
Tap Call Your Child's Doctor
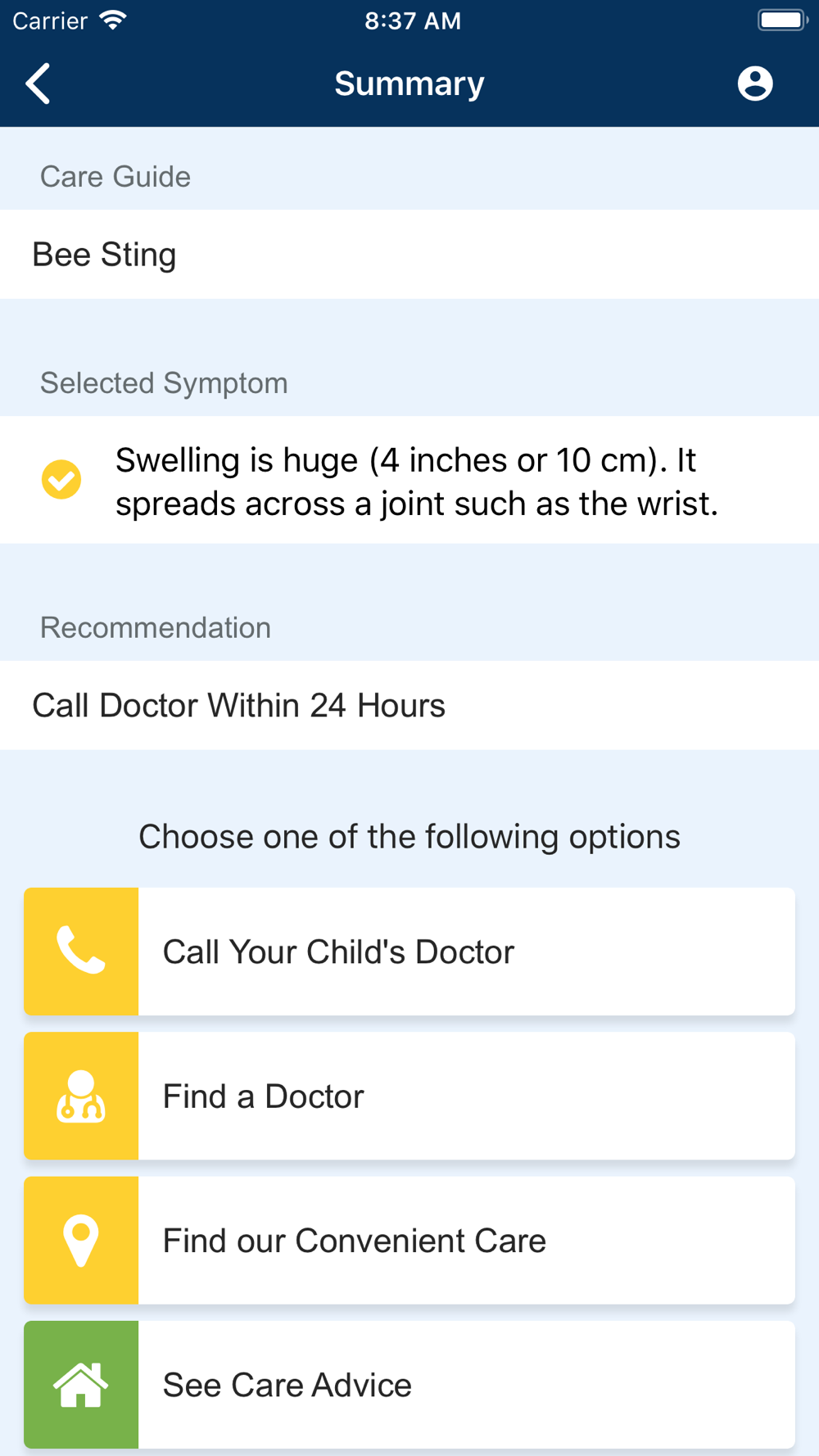click(409, 952)
